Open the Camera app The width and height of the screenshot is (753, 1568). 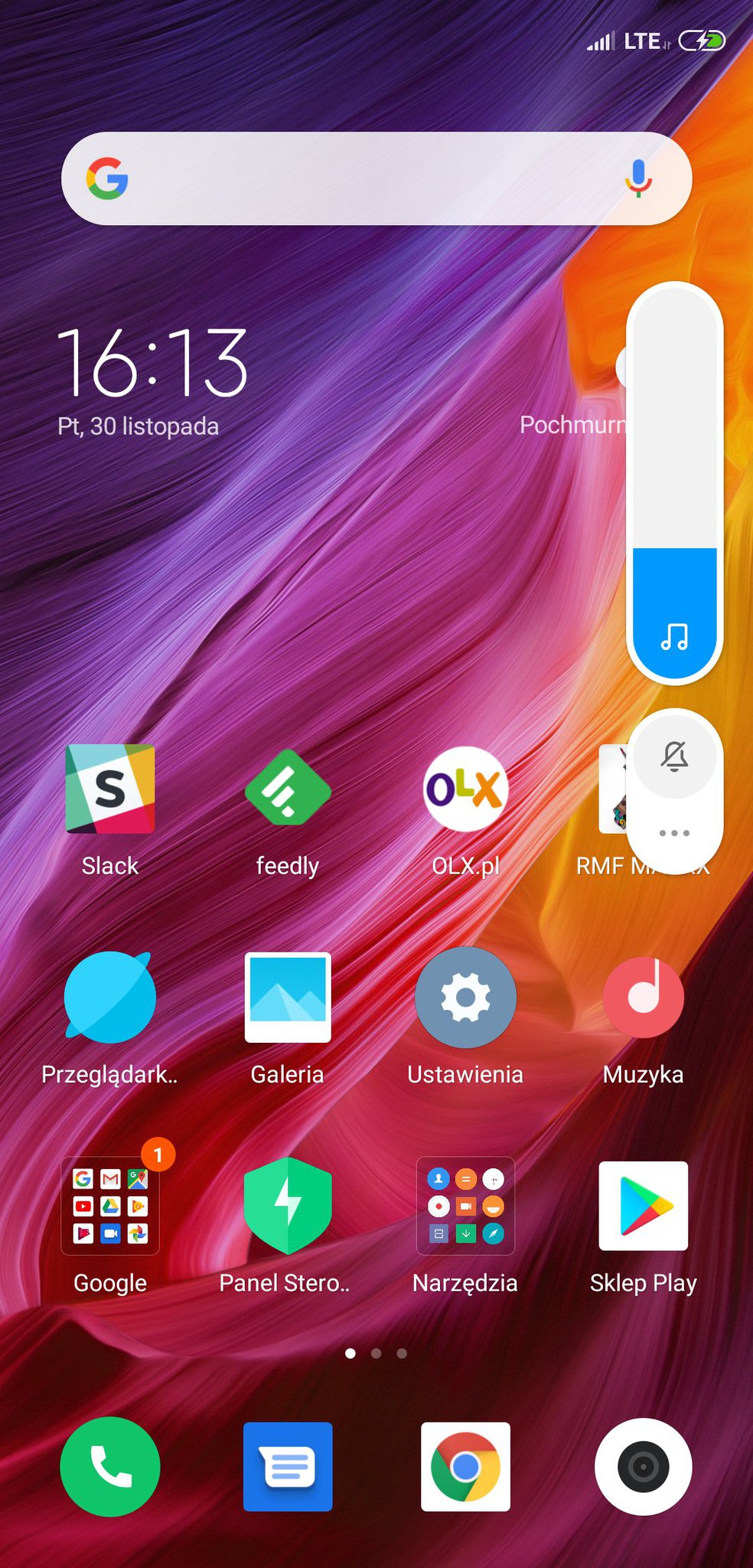coord(643,1466)
